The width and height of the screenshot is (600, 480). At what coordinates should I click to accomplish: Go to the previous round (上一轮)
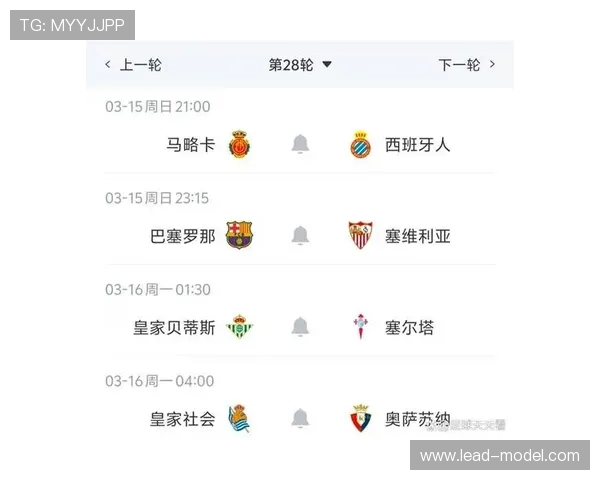coord(133,65)
